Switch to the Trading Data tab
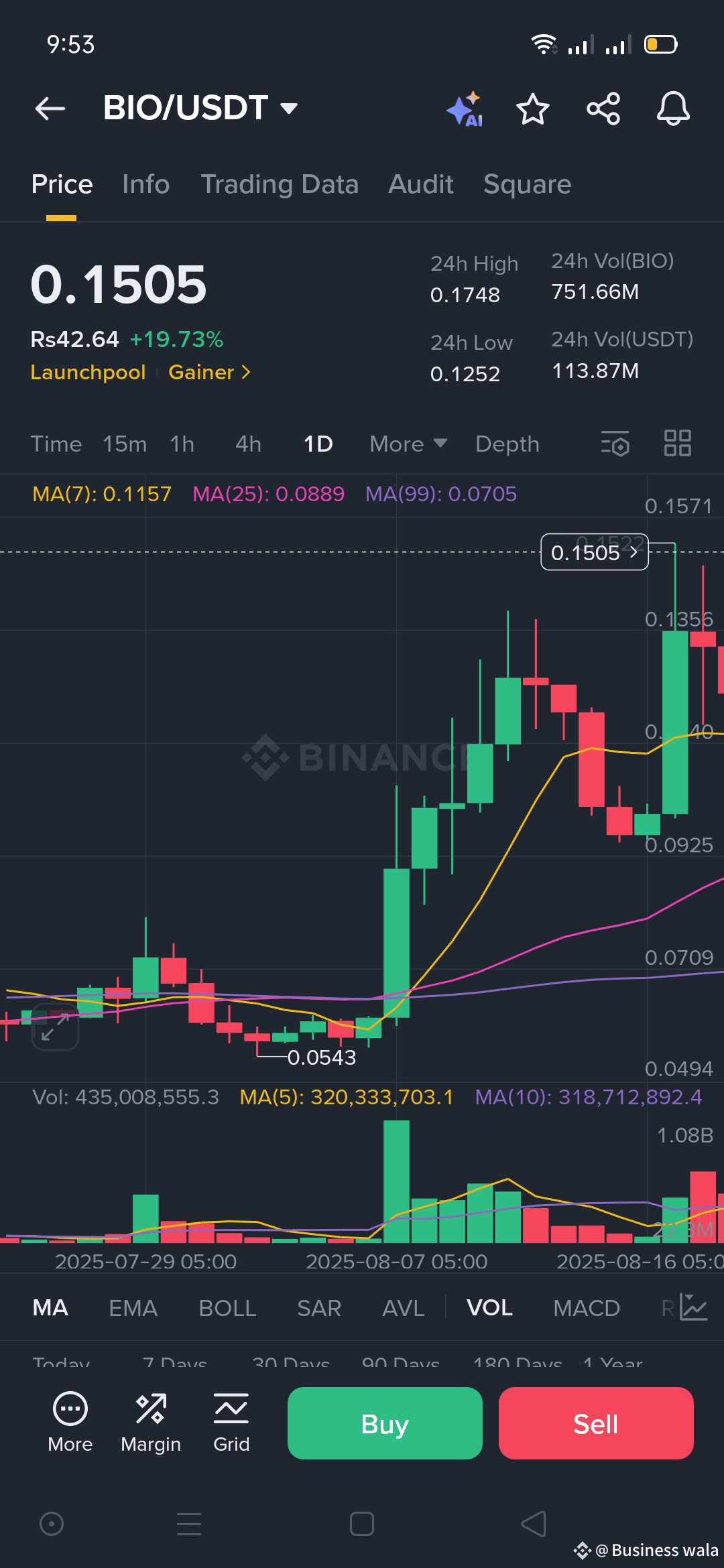Screen dimensions: 724x1568 click(280, 184)
